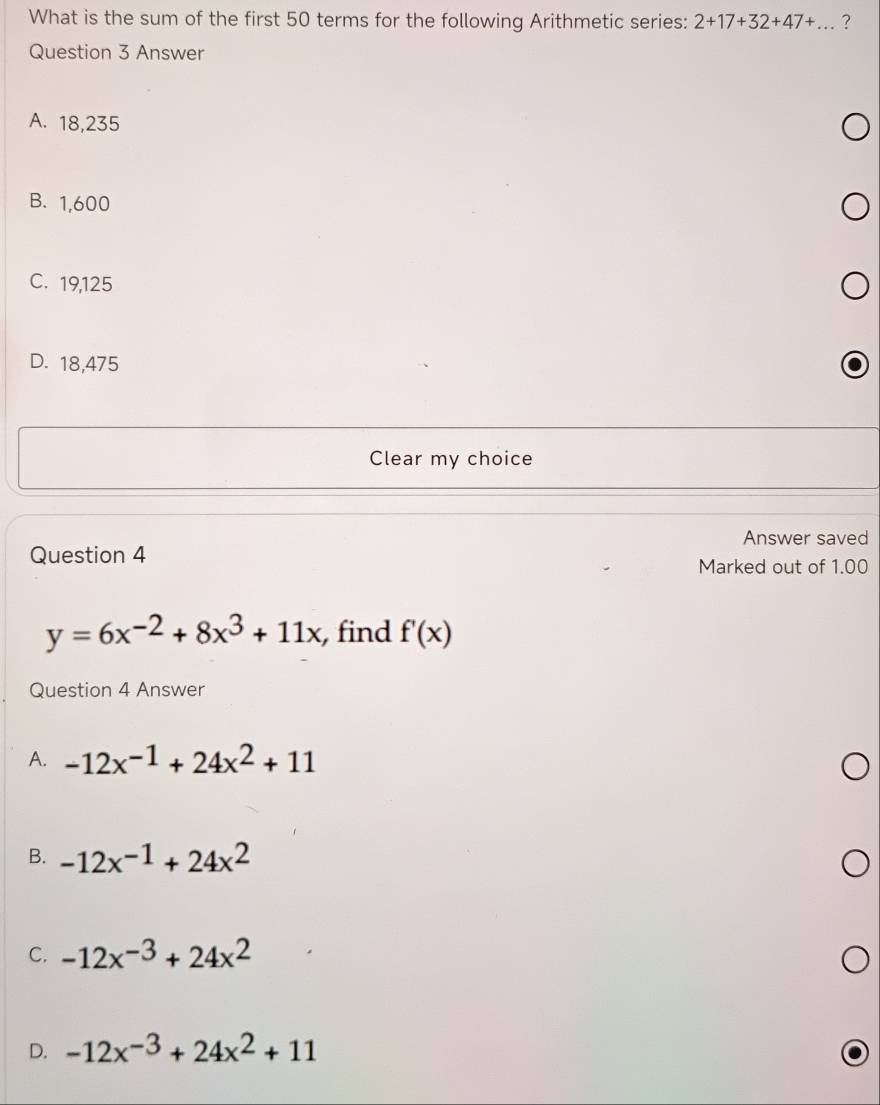Pick answer C. 19,125 for Question 3

tap(854, 289)
